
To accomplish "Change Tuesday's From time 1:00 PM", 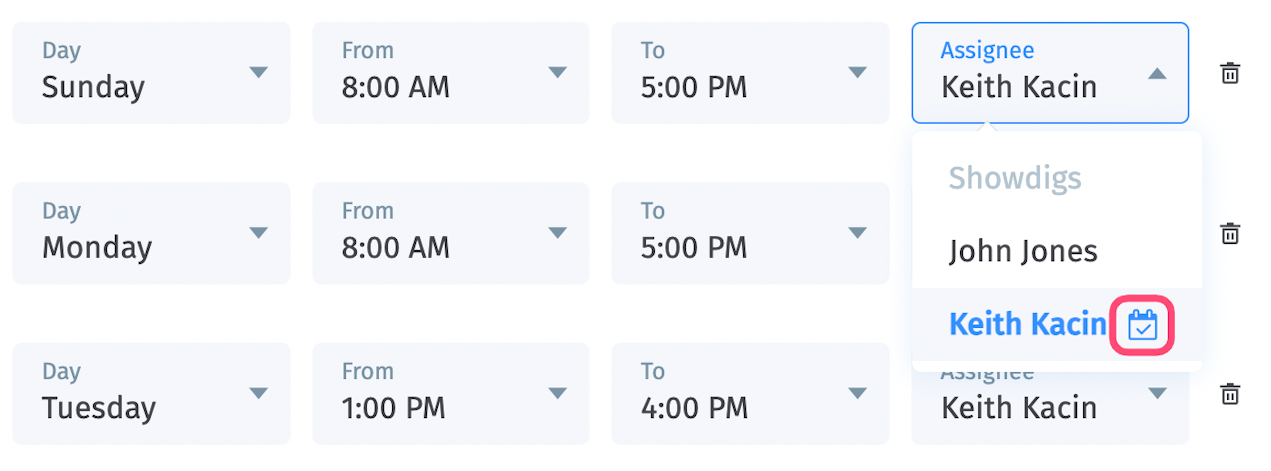I will coord(451,394).
